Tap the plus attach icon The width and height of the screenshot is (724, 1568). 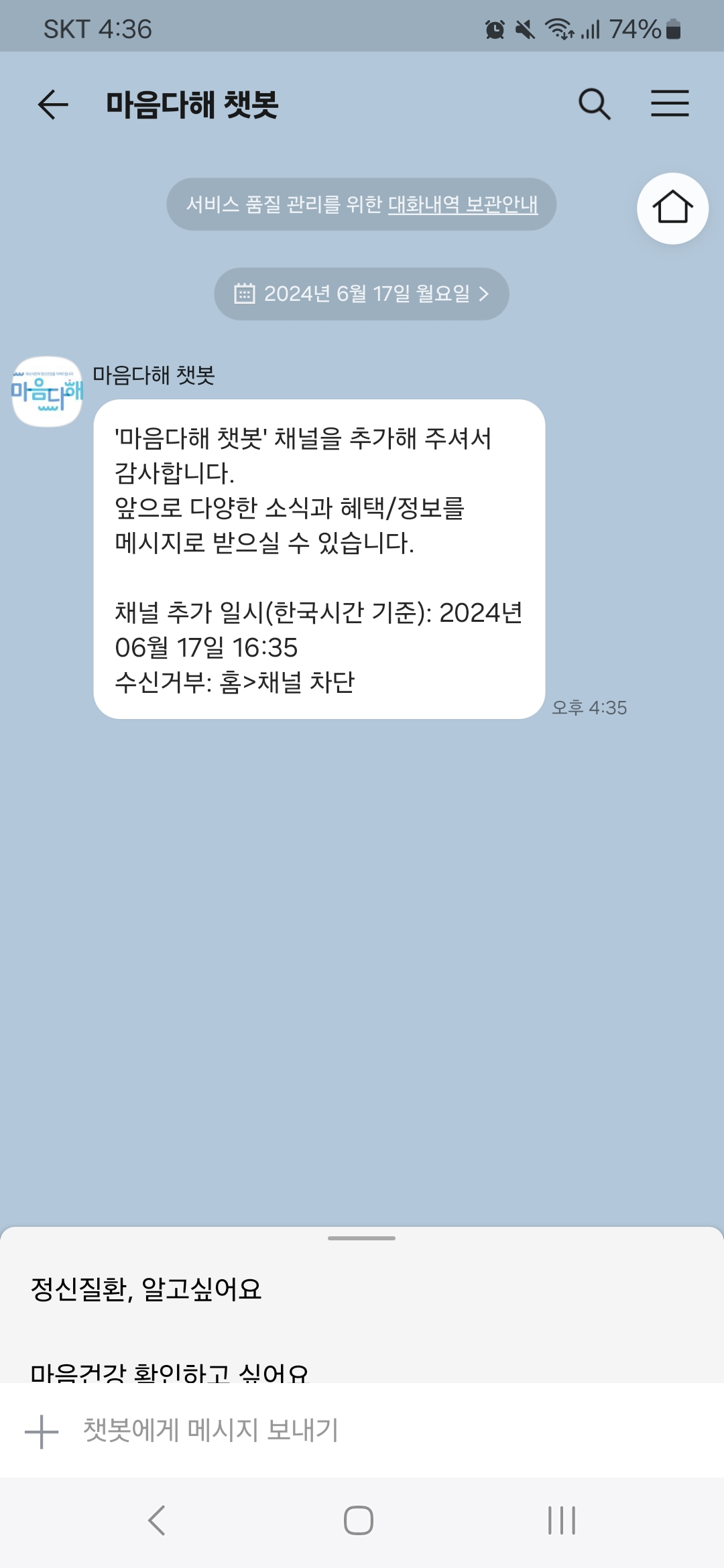(x=42, y=1431)
